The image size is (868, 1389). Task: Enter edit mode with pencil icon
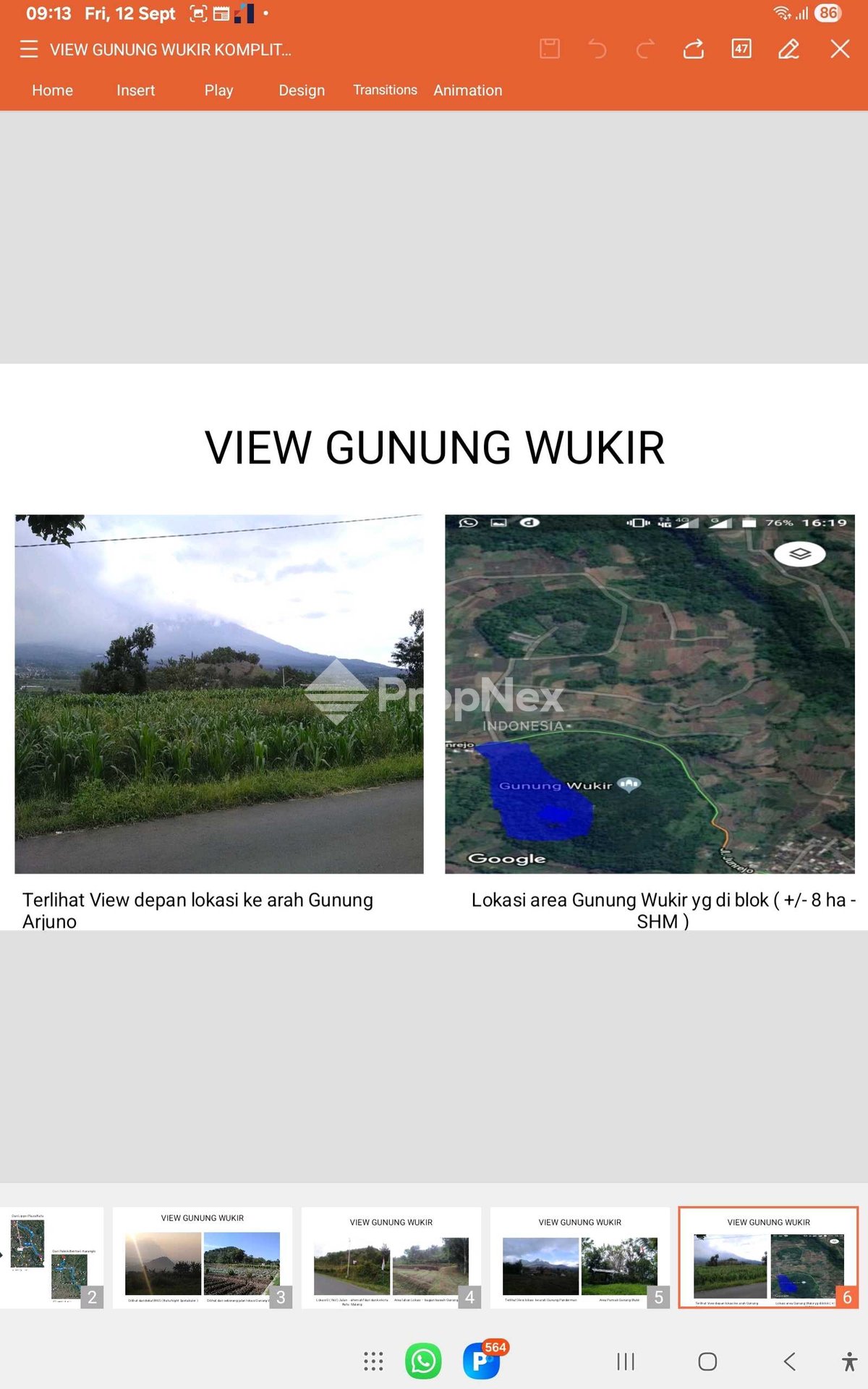(788, 49)
